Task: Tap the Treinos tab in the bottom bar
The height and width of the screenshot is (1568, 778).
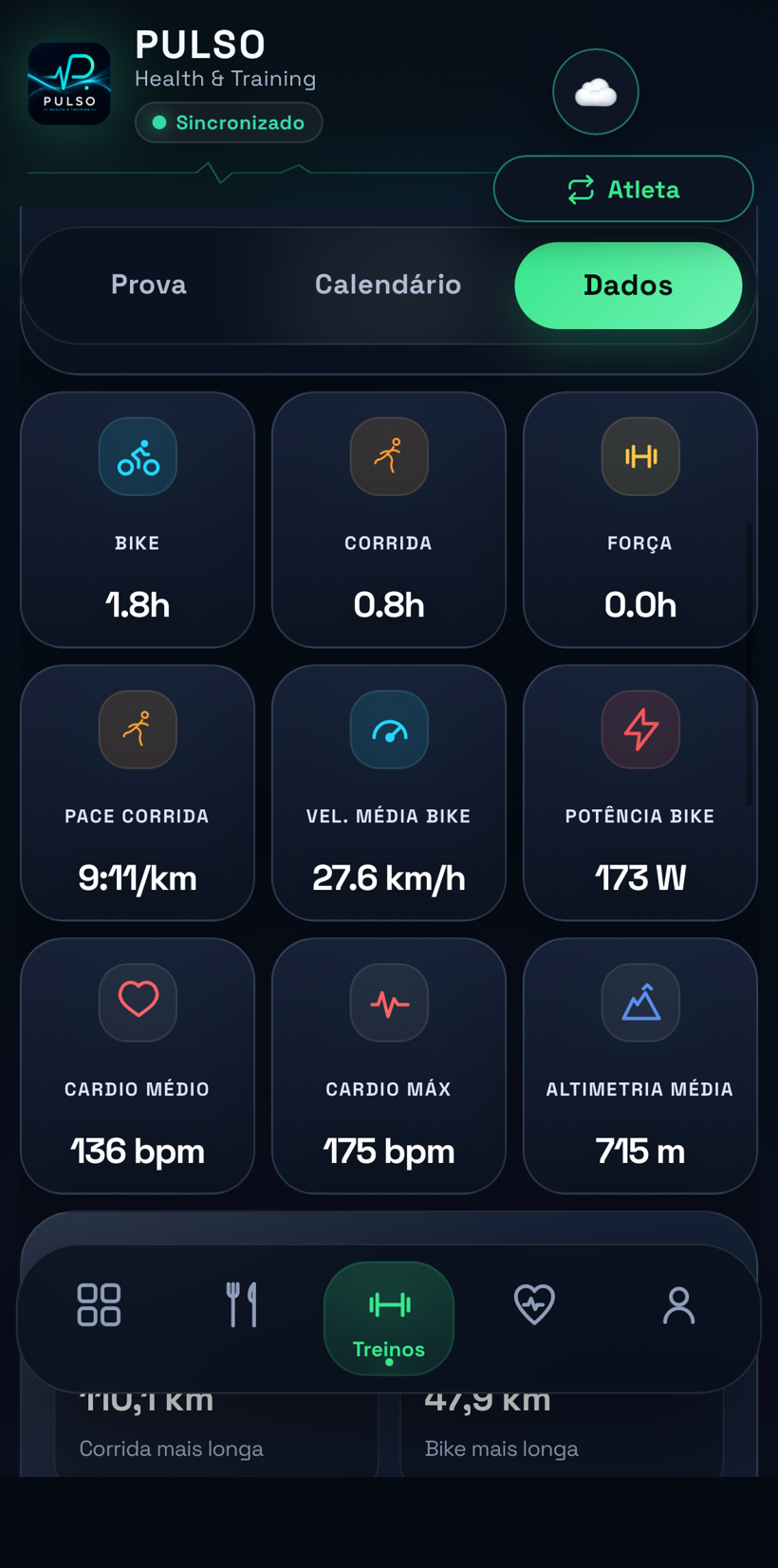Action: 389,1319
